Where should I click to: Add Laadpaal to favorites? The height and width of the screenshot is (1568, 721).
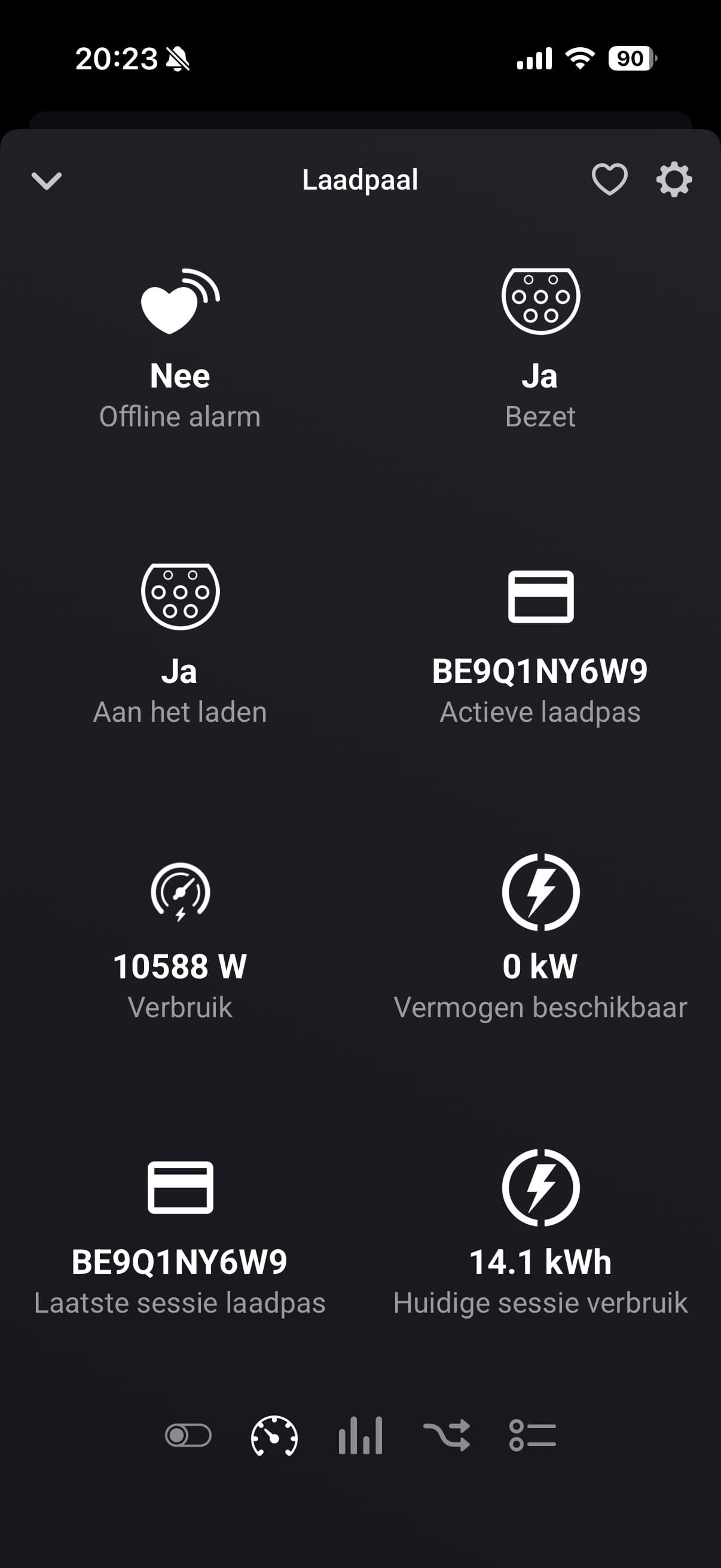[609, 179]
